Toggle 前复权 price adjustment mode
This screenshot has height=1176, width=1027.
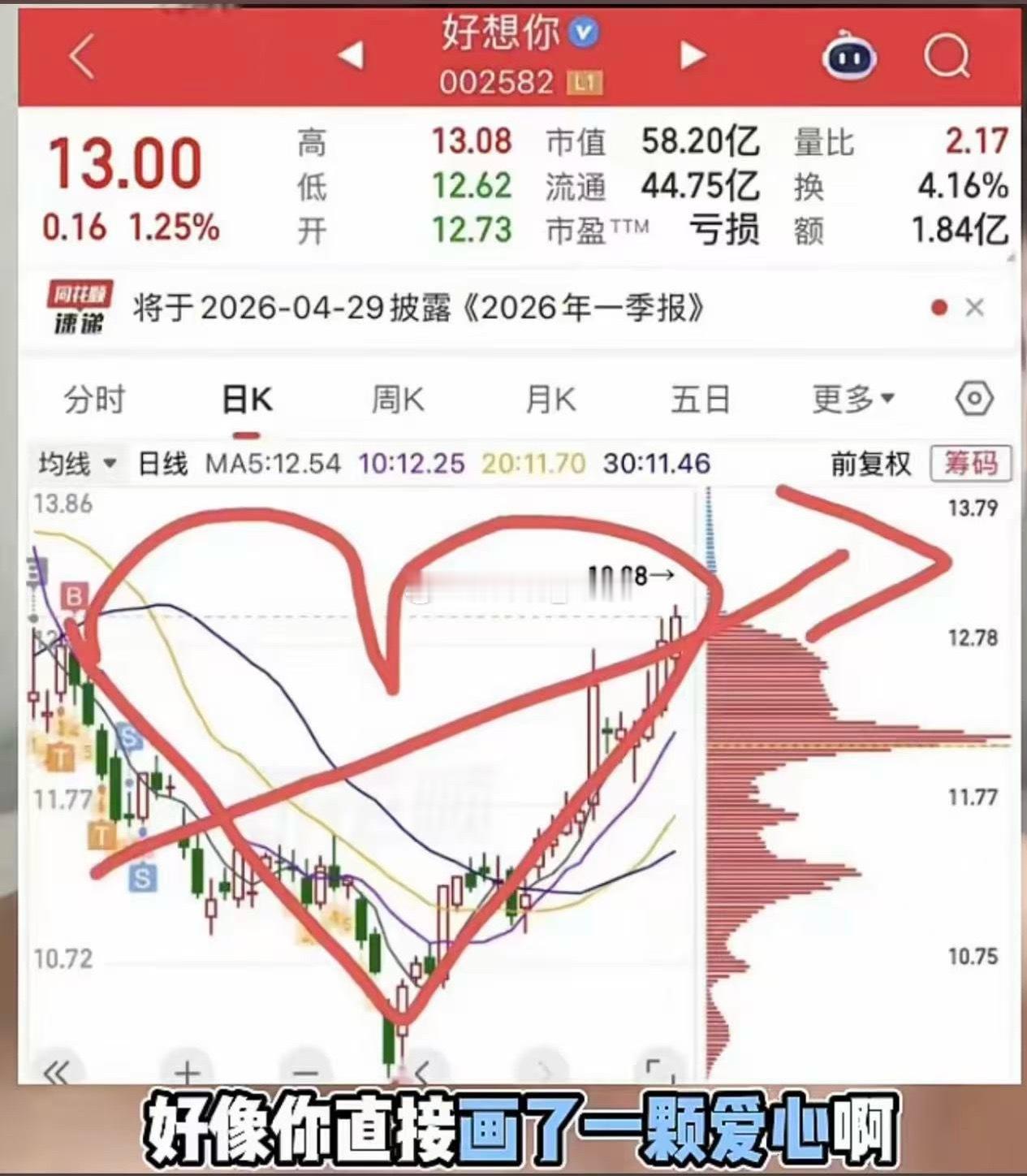pyautogui.click(x=872, y=464)
